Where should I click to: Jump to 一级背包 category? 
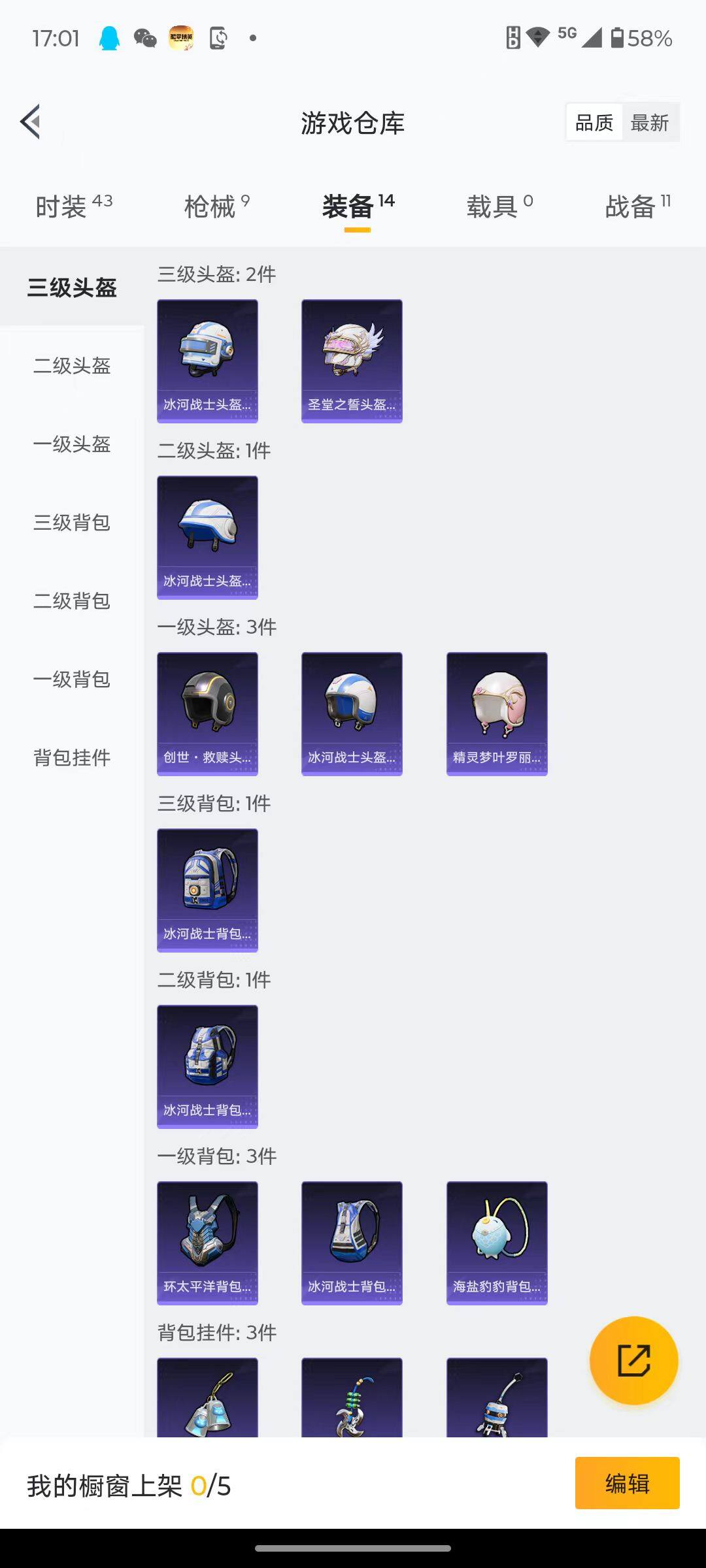(x=72, y=679)
